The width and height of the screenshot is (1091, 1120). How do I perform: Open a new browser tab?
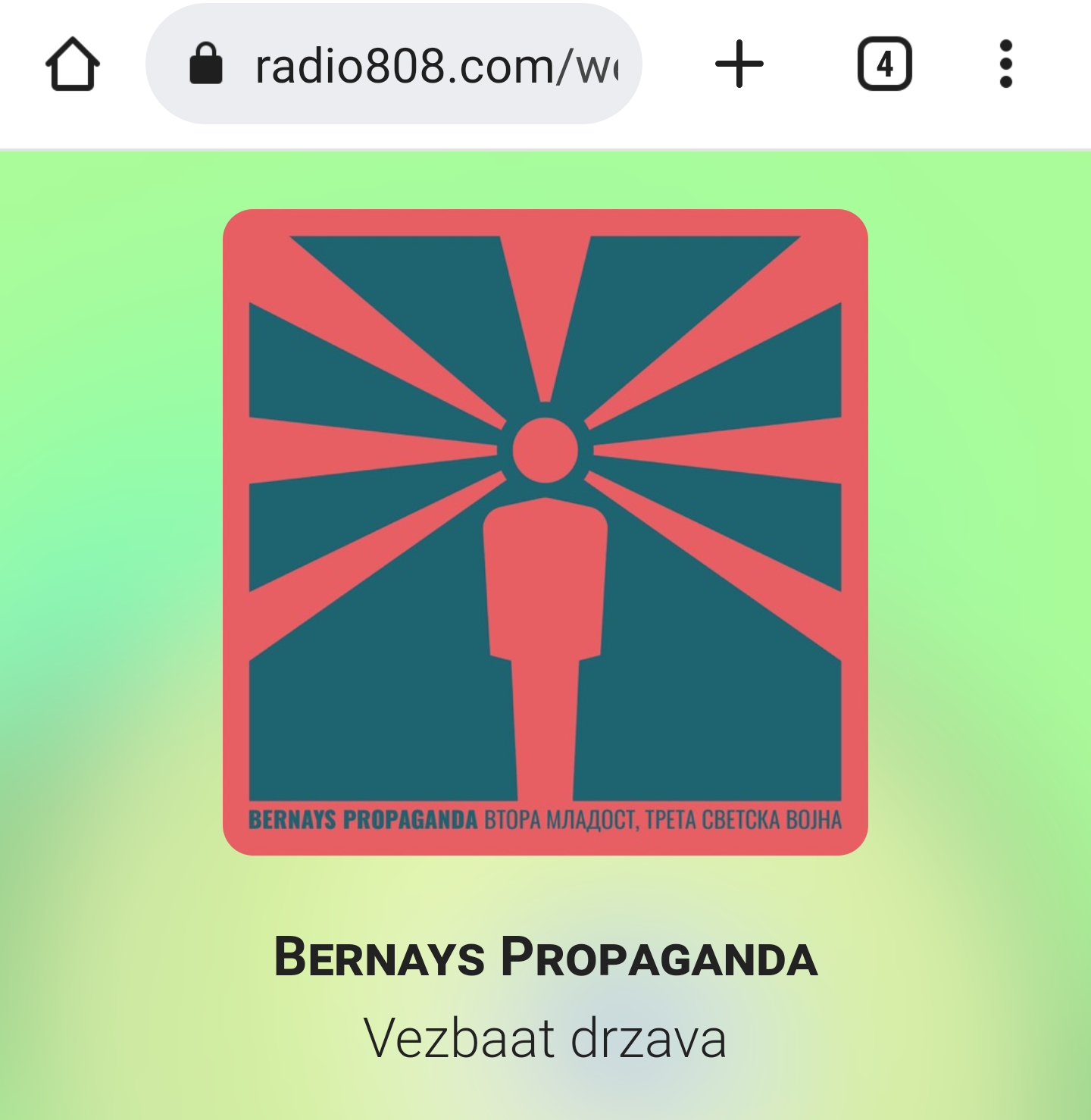[739, 64]
